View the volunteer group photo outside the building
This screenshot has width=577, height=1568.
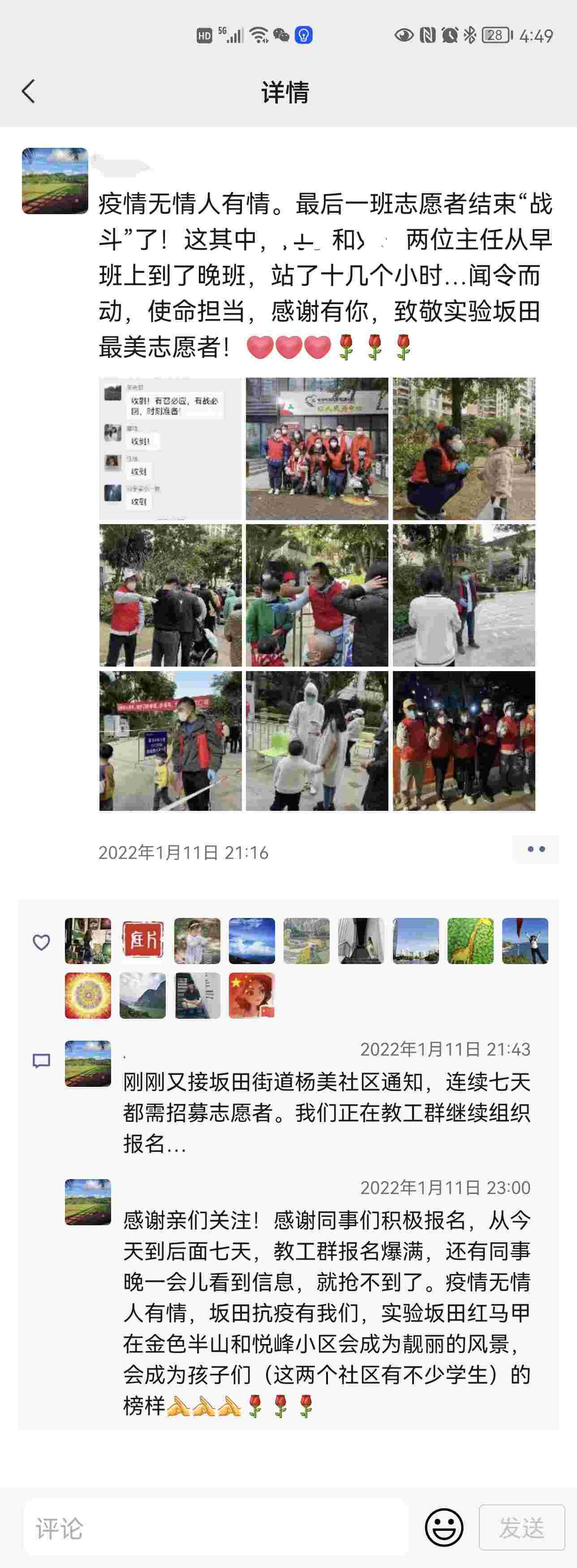click(x=316, y=448)
